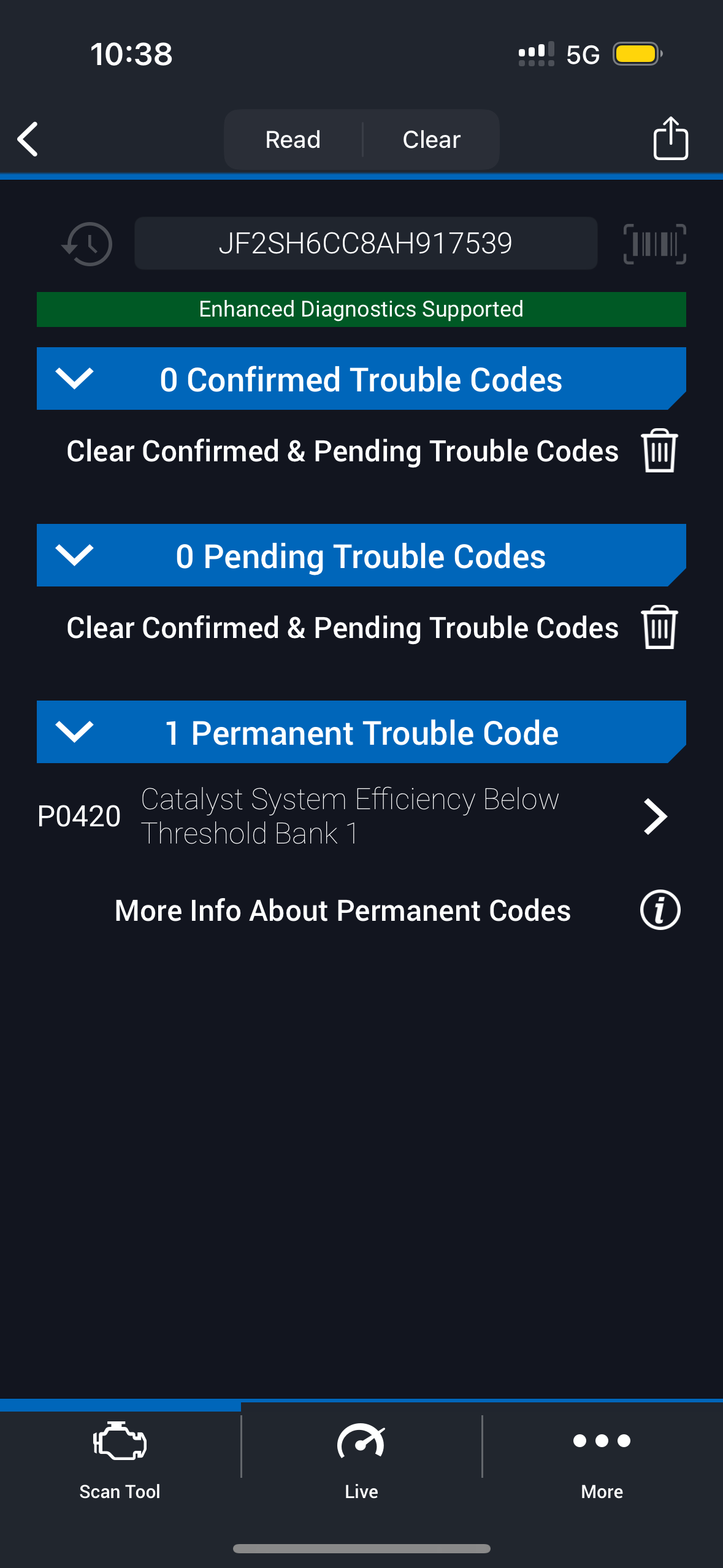Collapse the Permanent Trouble Code section
723x1568 pixels.
point(74,732)
